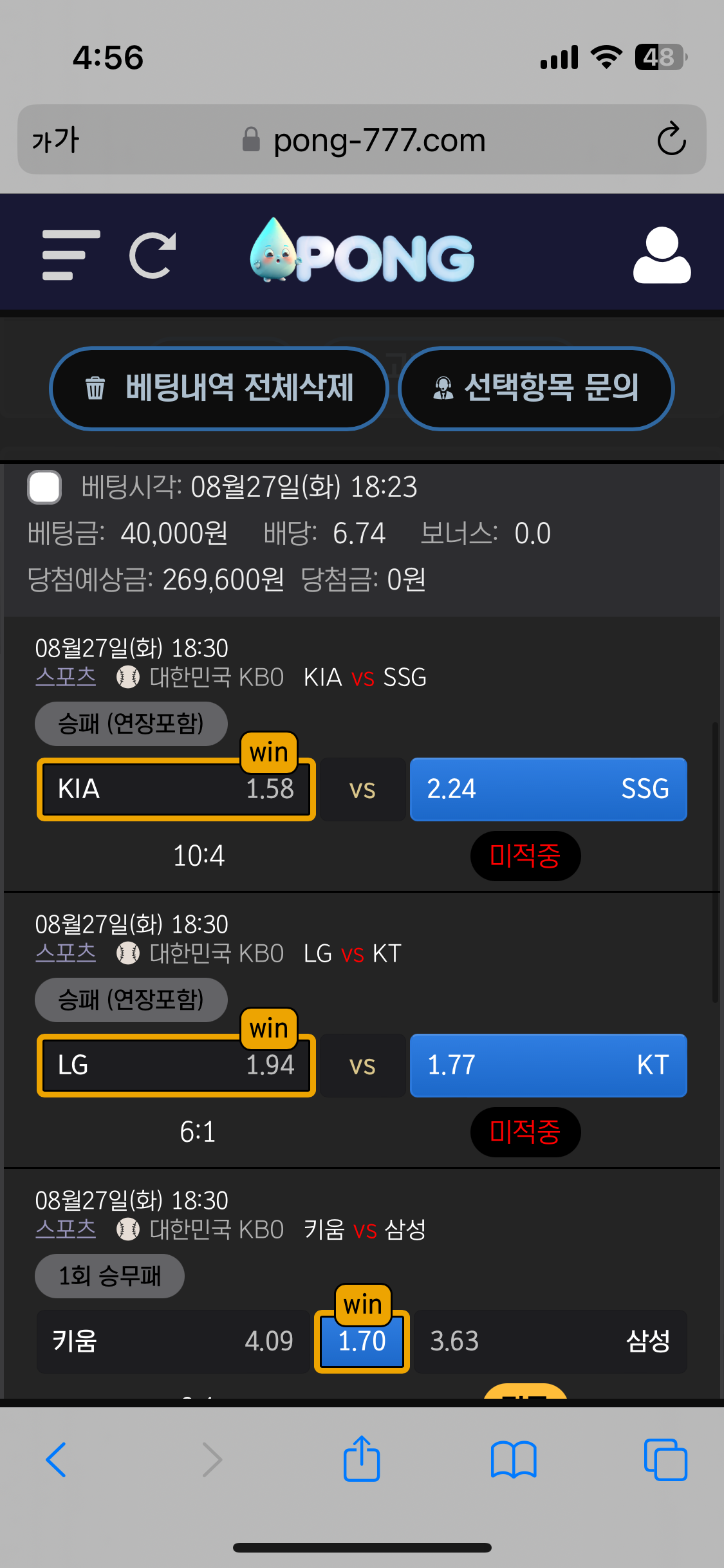Open the user profile icon
Screen dimensions: 724x1568
click(662, 255)
